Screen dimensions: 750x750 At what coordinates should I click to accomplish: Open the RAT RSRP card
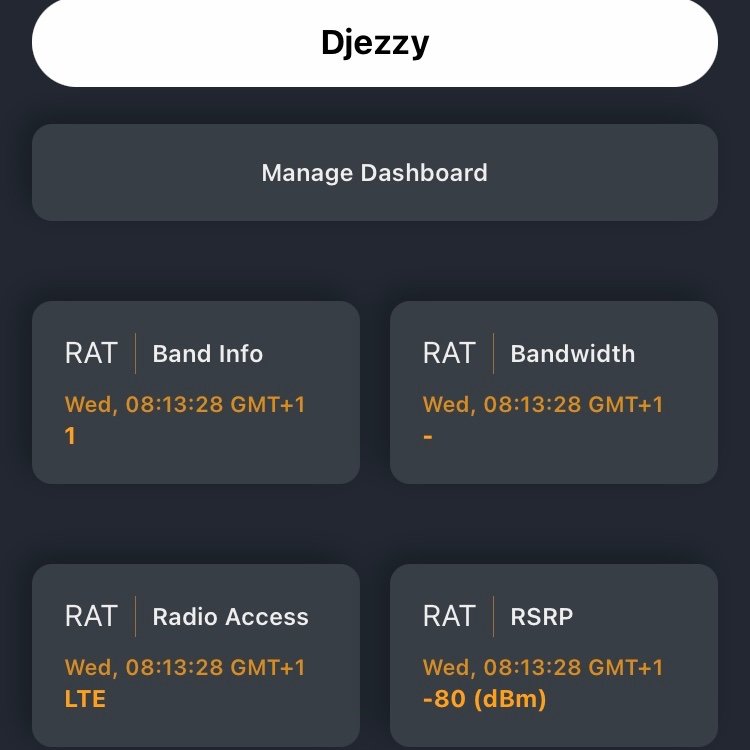point(553,655)
